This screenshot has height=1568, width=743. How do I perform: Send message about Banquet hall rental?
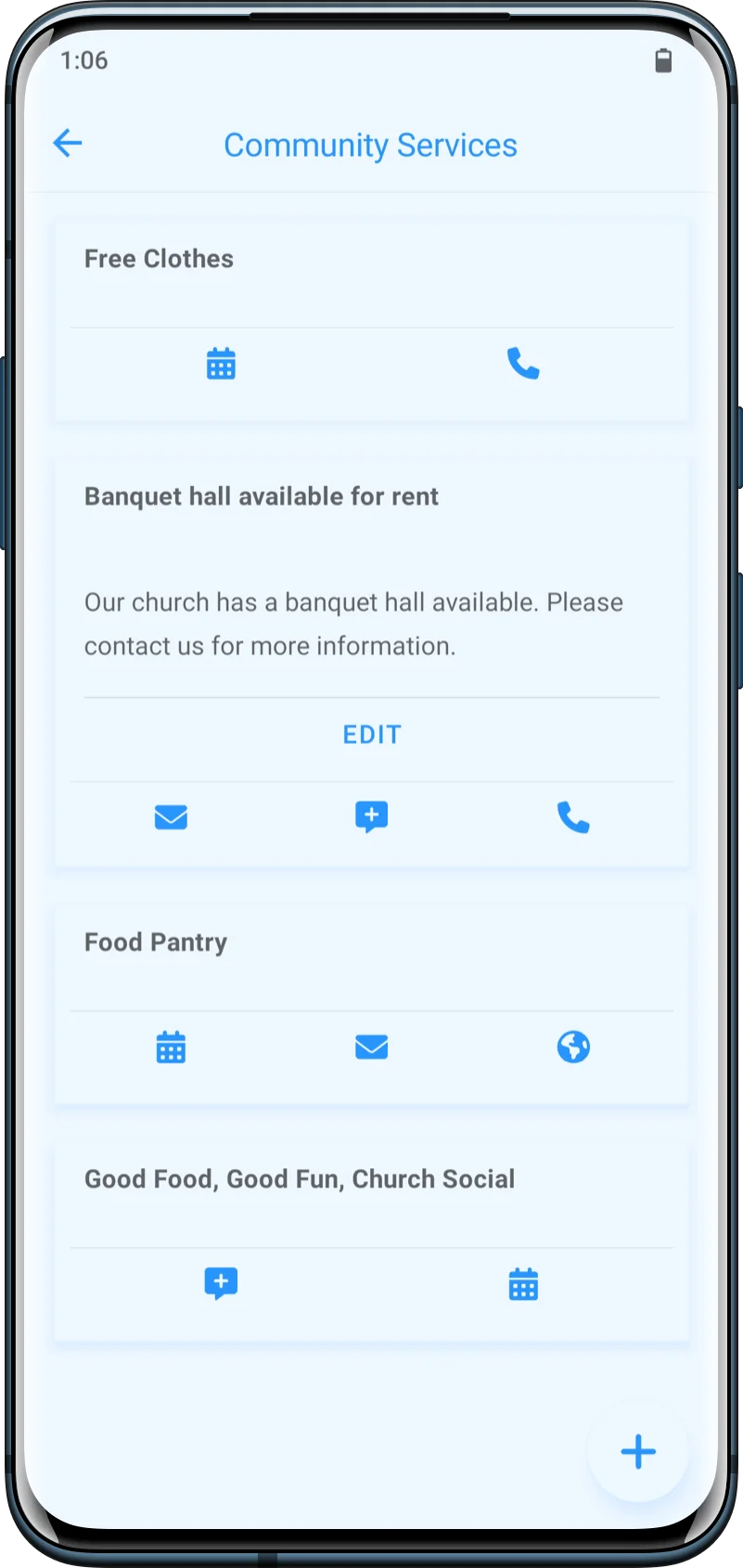pos(372,817)
